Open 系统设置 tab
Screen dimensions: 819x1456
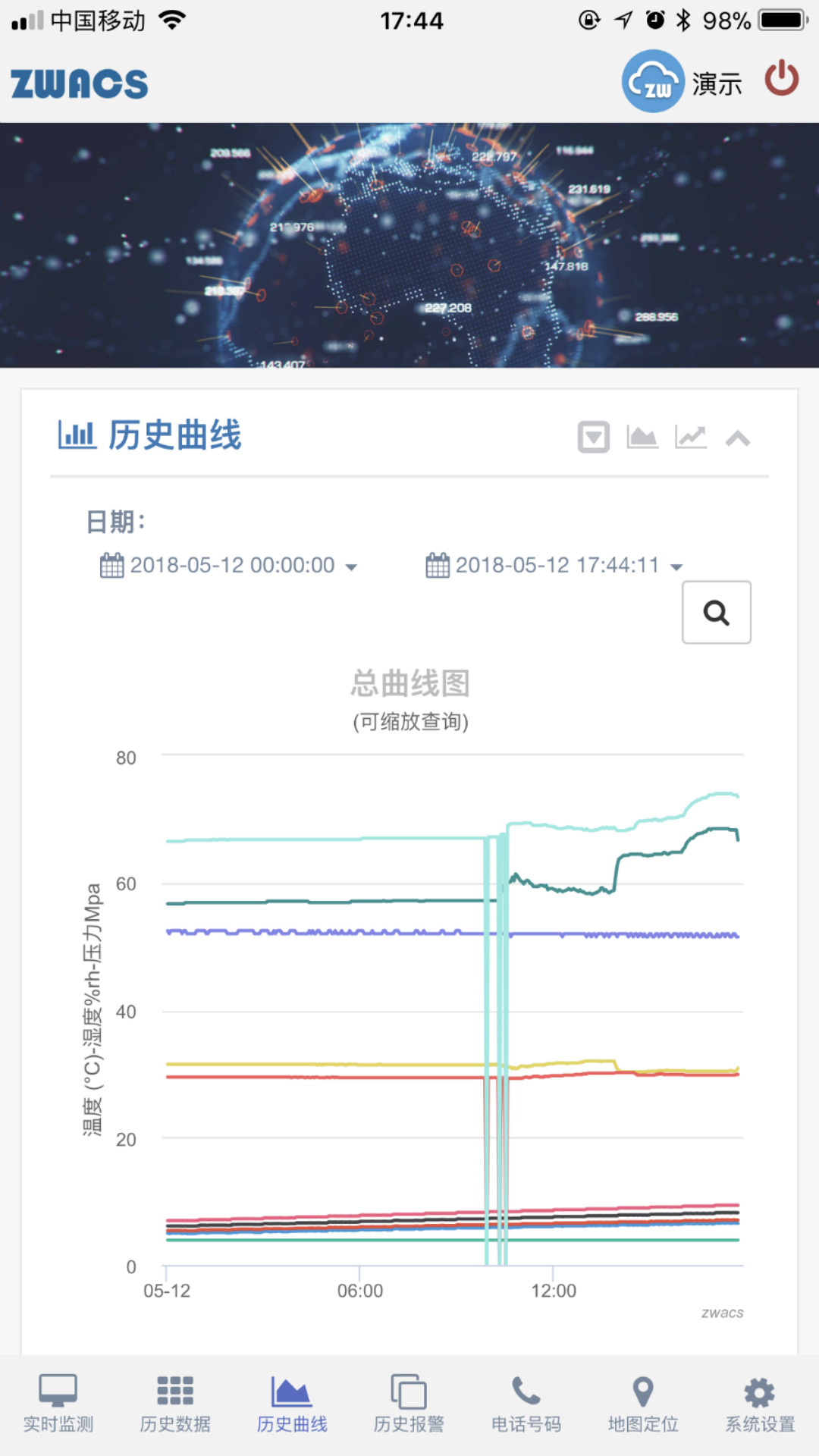pyautogui.click(x=760, y=1404)
